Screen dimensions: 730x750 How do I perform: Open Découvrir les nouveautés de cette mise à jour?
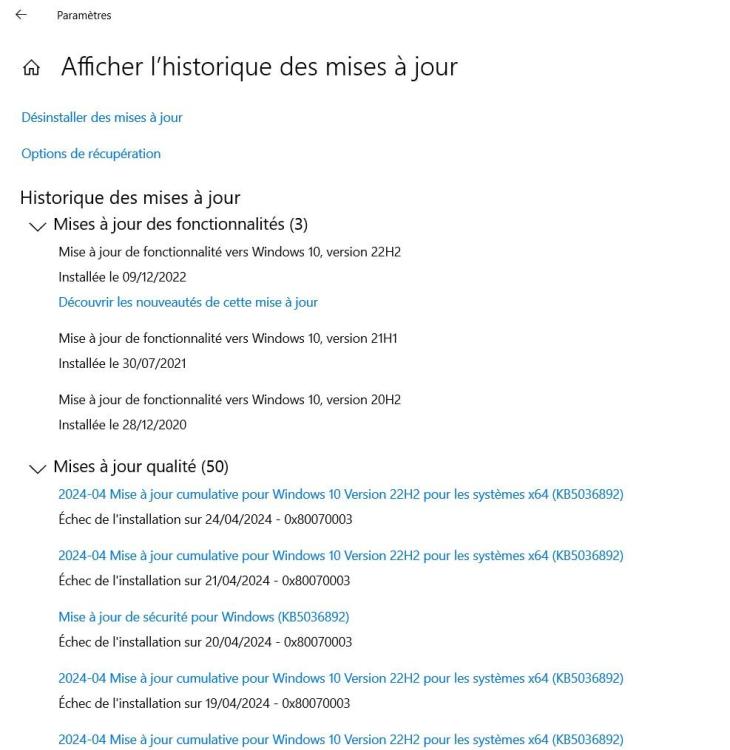(188, 301)
